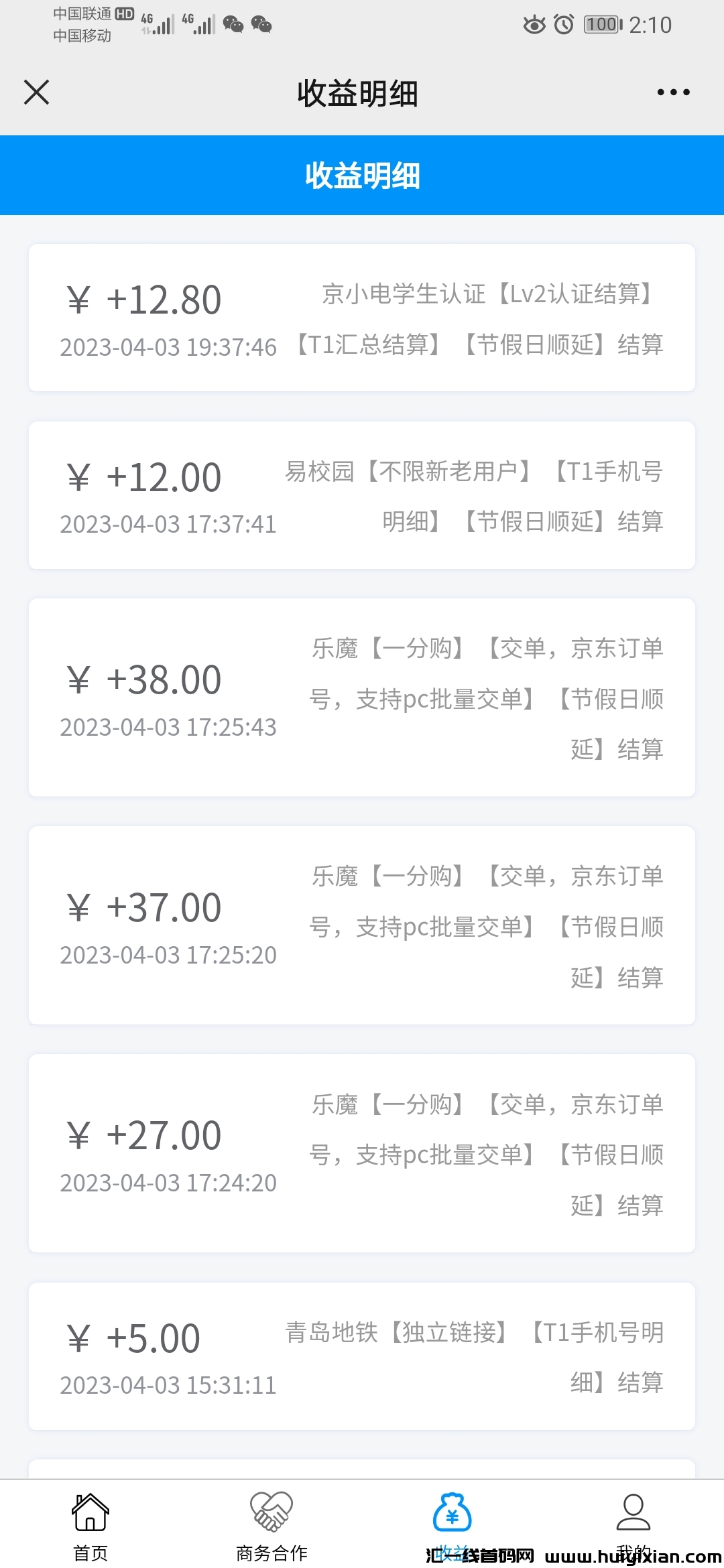Tap the eye icon in the status bar

533,23
